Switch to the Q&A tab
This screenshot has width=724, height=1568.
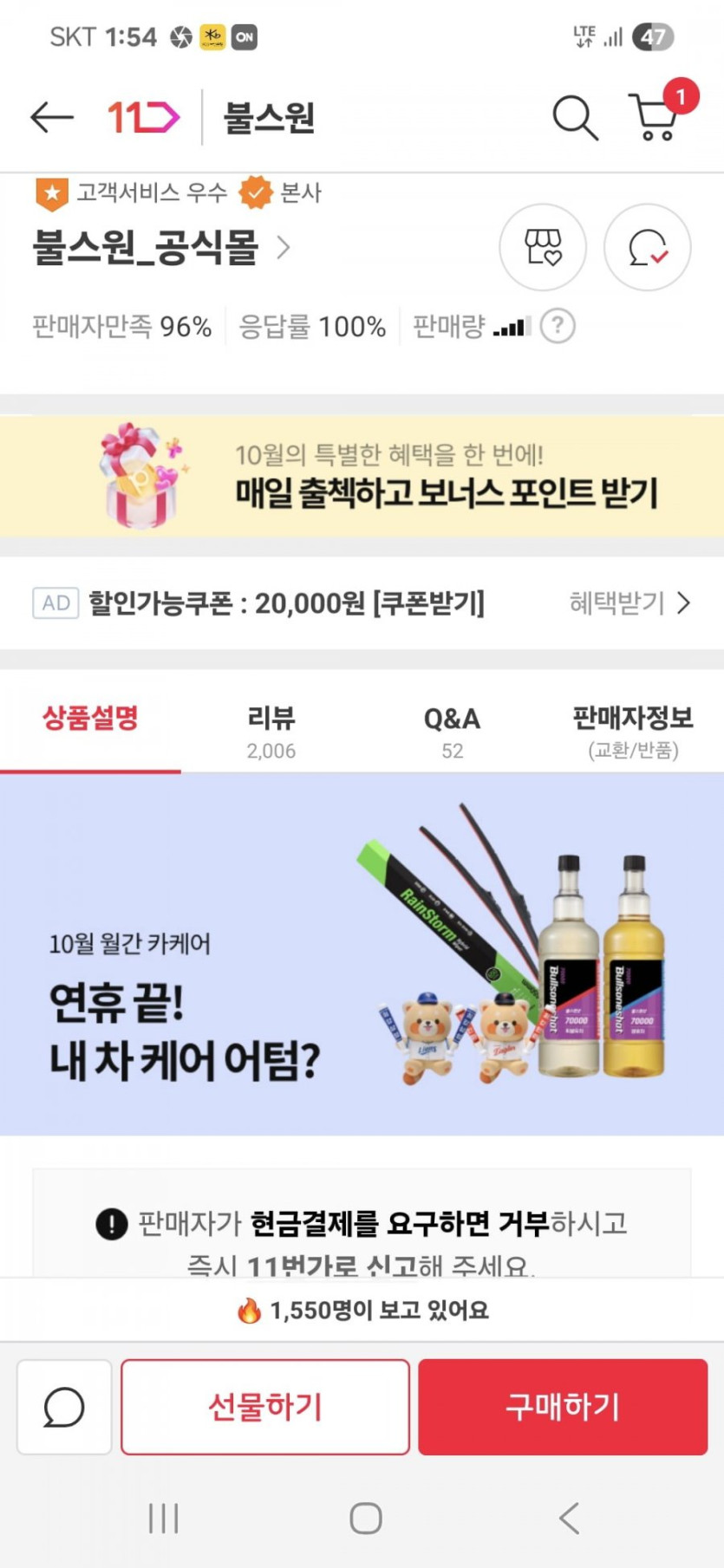(452, 731)
